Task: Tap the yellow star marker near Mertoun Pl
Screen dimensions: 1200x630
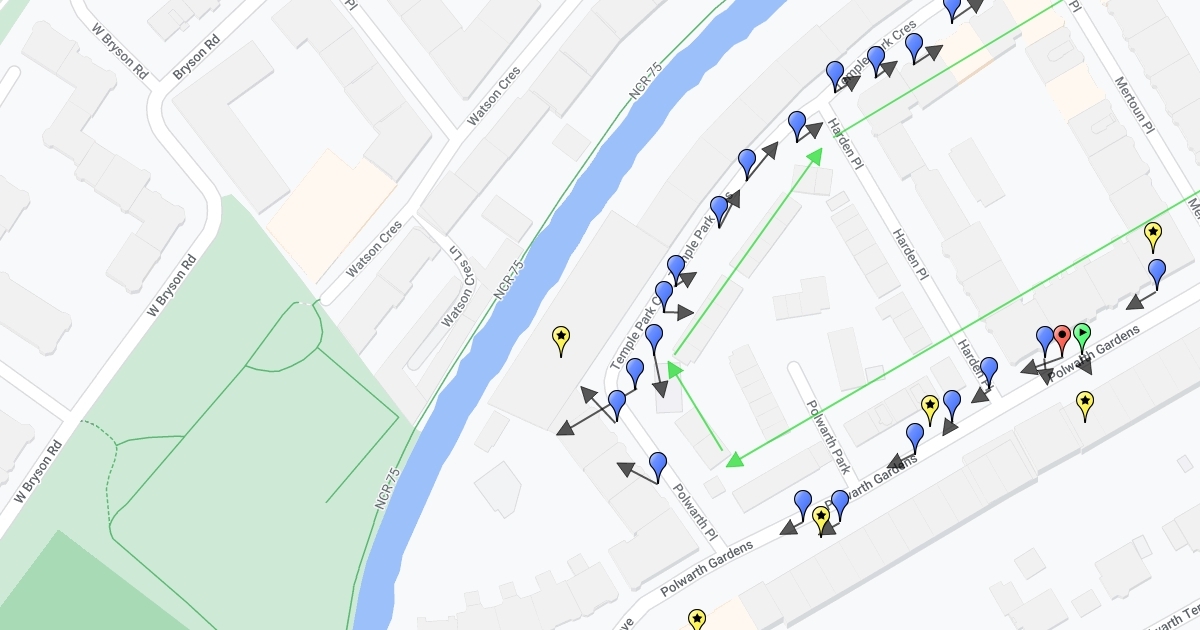Action: 1152,234
